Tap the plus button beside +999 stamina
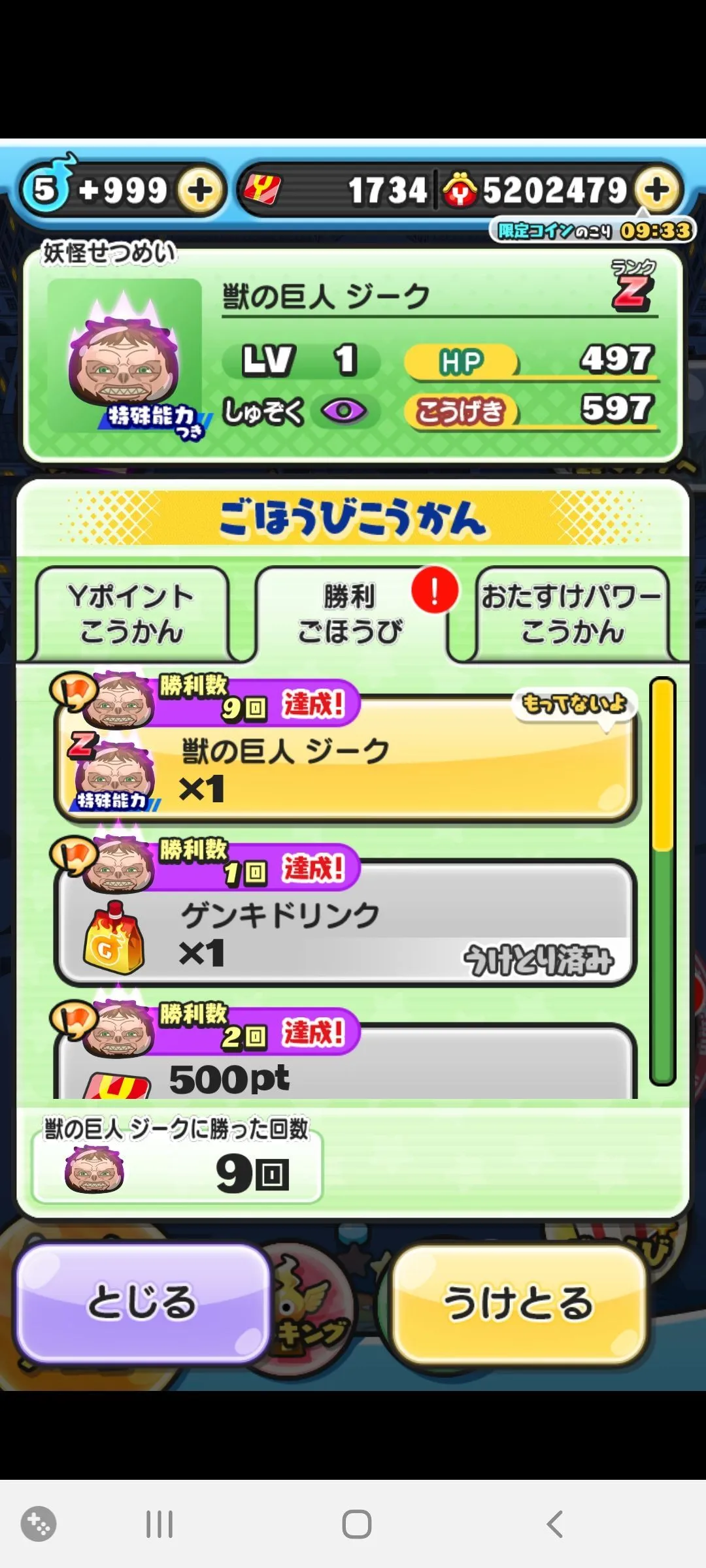The height and width of the screenshot is (1568, 706). (200, 190)
